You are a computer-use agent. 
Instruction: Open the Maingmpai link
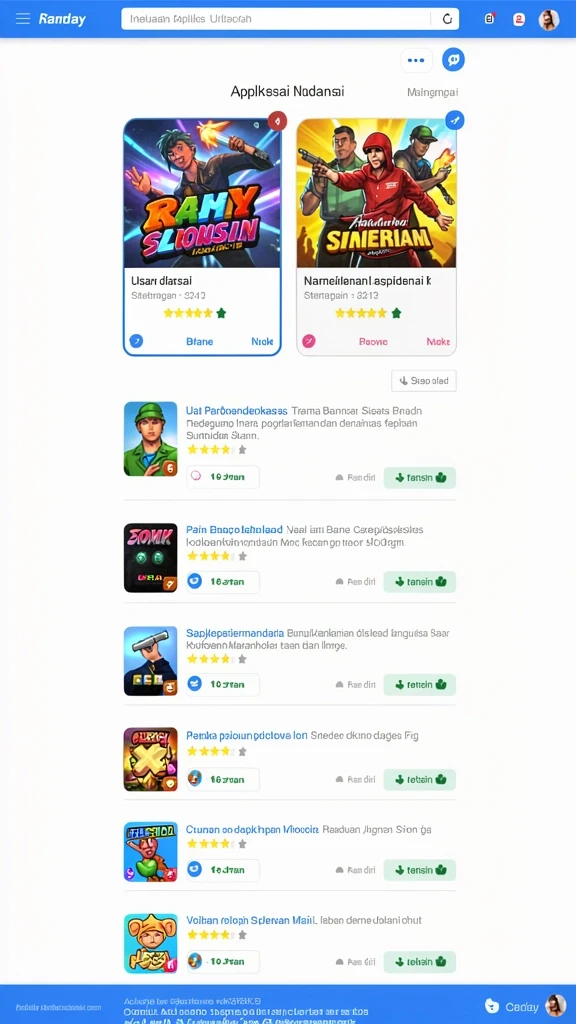tap(432, 92)
